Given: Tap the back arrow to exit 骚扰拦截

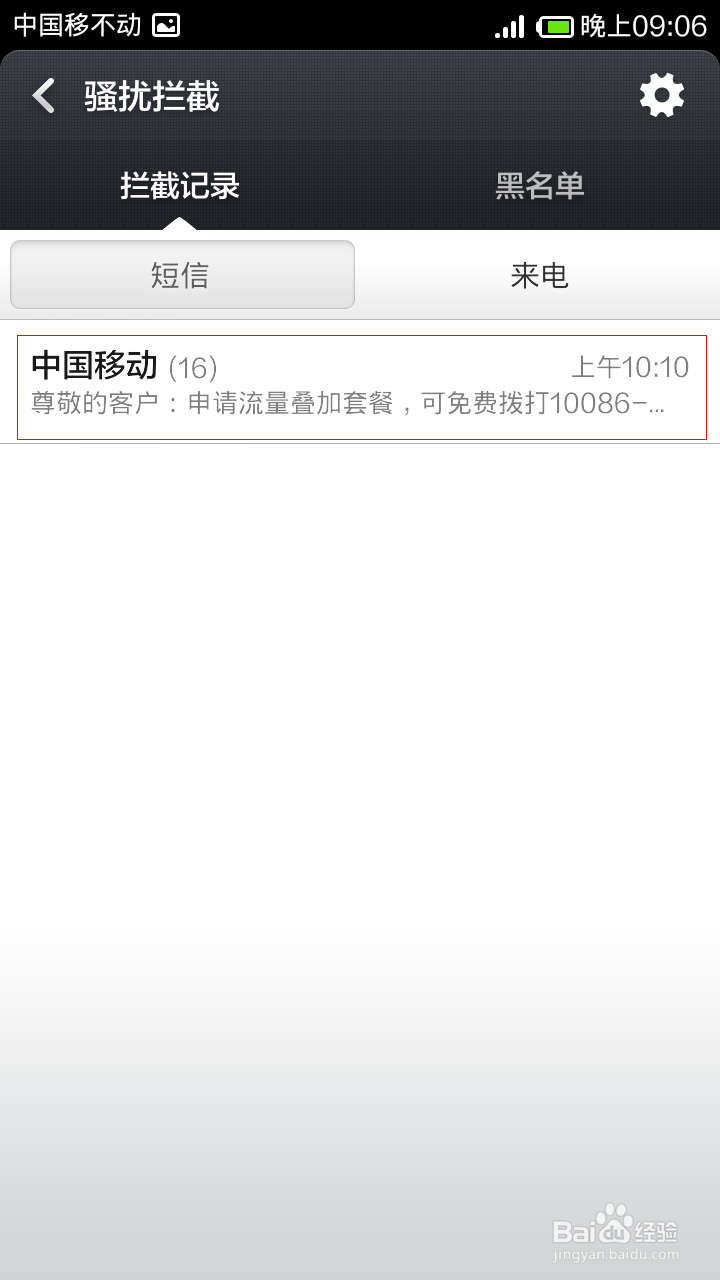Looking at the screenshot, I should point(42,95).
